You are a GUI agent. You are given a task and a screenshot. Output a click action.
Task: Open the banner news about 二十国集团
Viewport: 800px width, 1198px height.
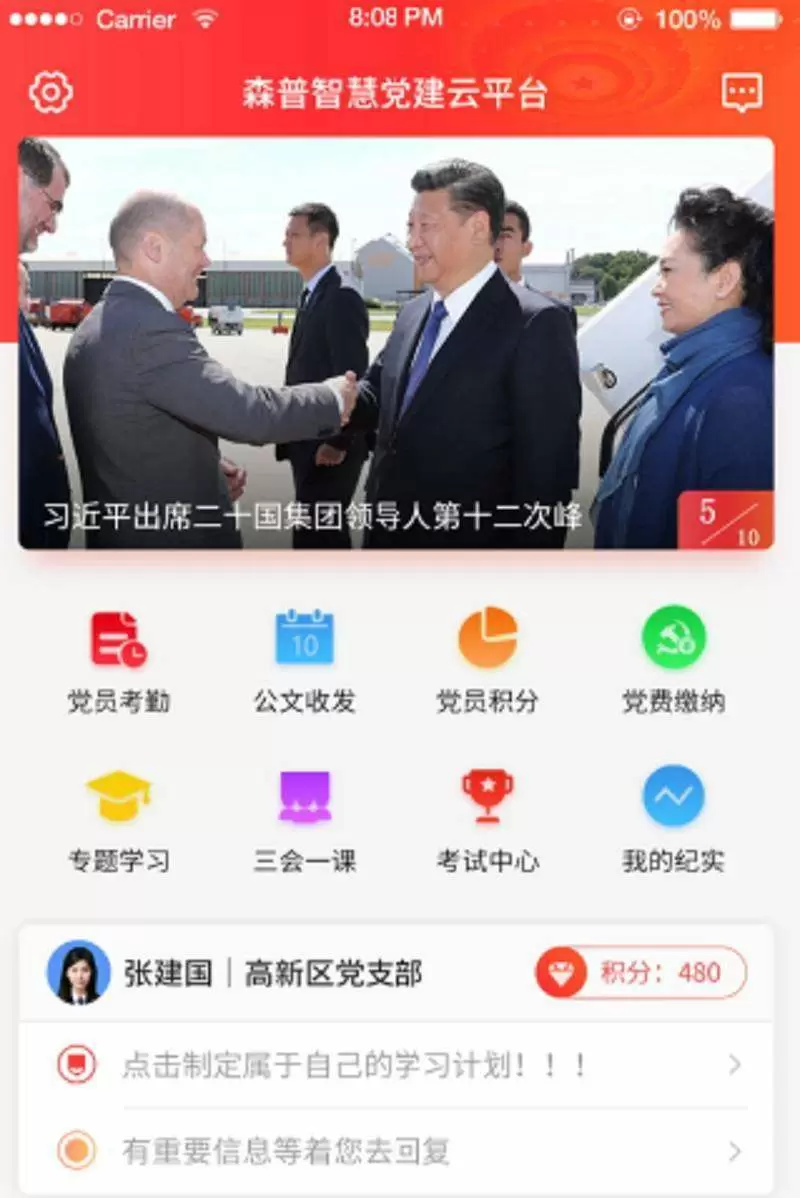click(x=395, y=343)
